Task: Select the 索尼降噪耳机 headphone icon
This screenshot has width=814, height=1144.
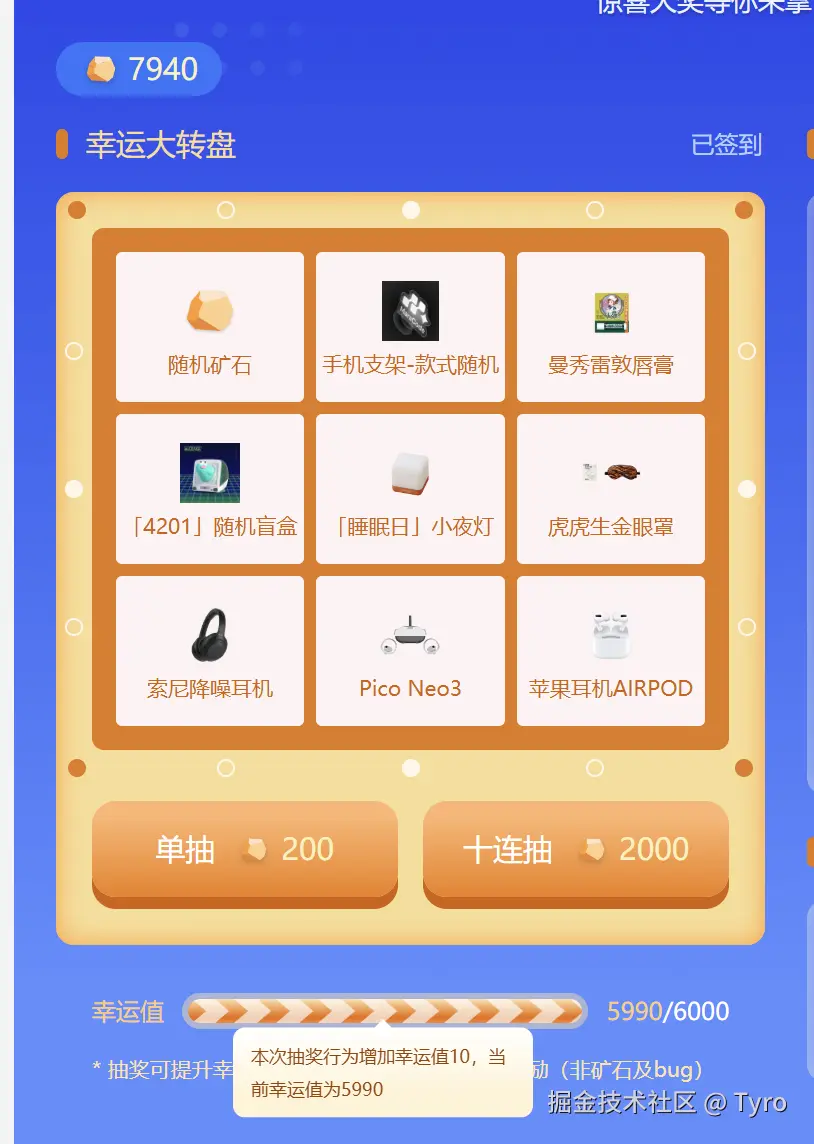Action: 209,634
